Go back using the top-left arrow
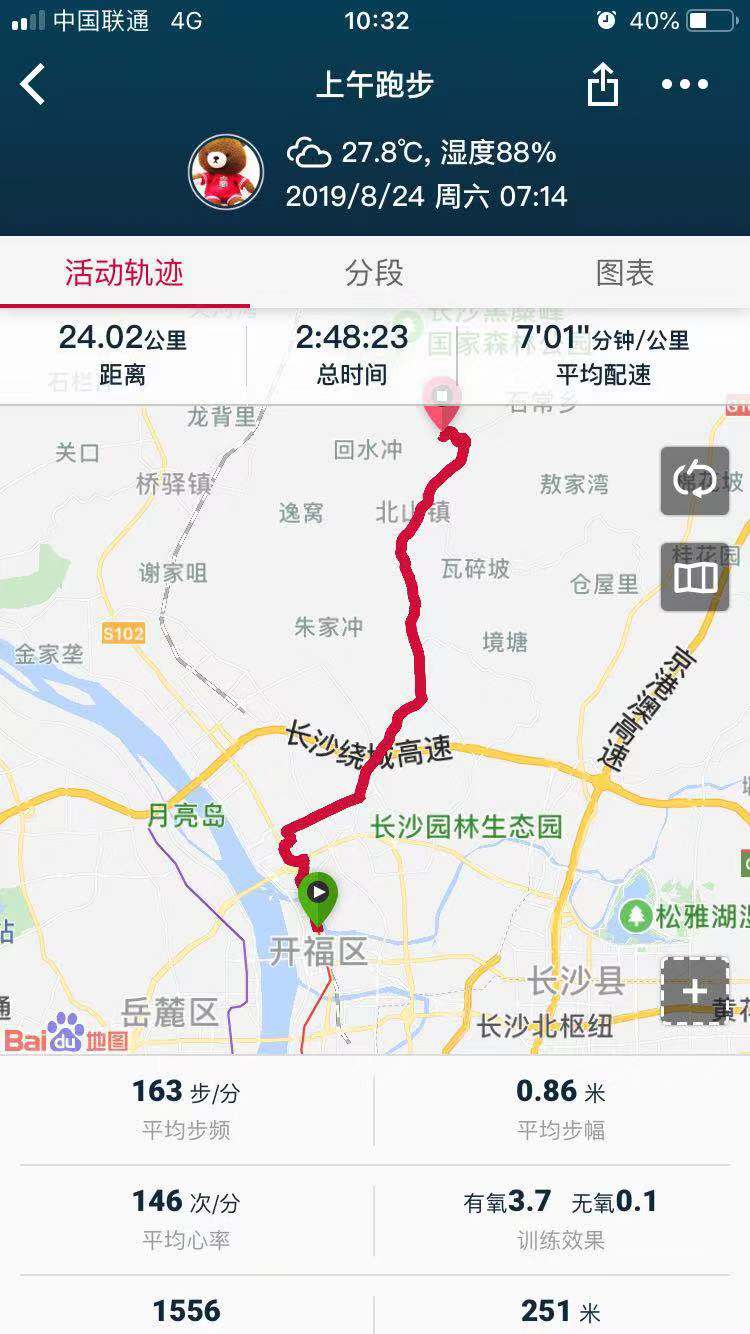750x1334 pixels. point(33,85)
